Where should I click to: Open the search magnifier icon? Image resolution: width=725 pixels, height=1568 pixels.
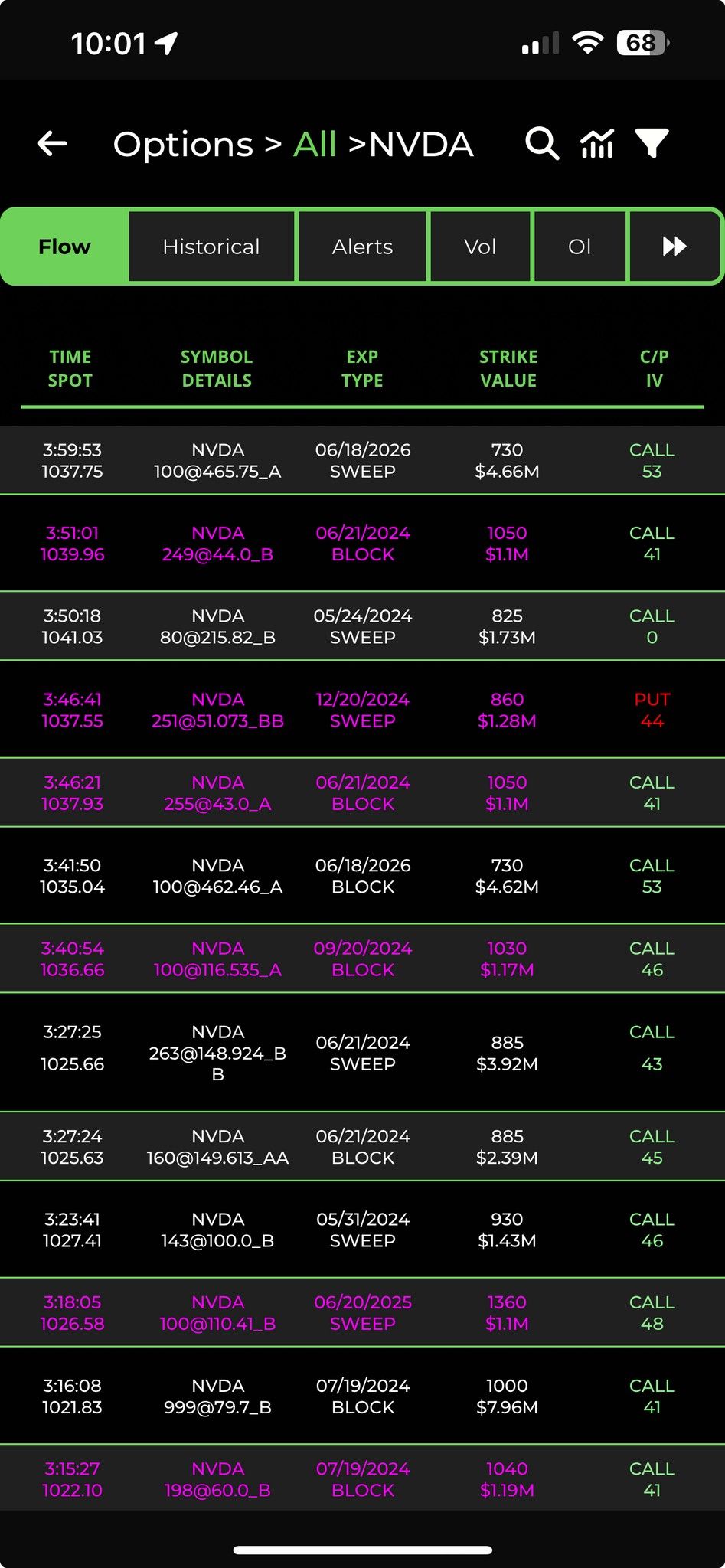click(542, 143)
